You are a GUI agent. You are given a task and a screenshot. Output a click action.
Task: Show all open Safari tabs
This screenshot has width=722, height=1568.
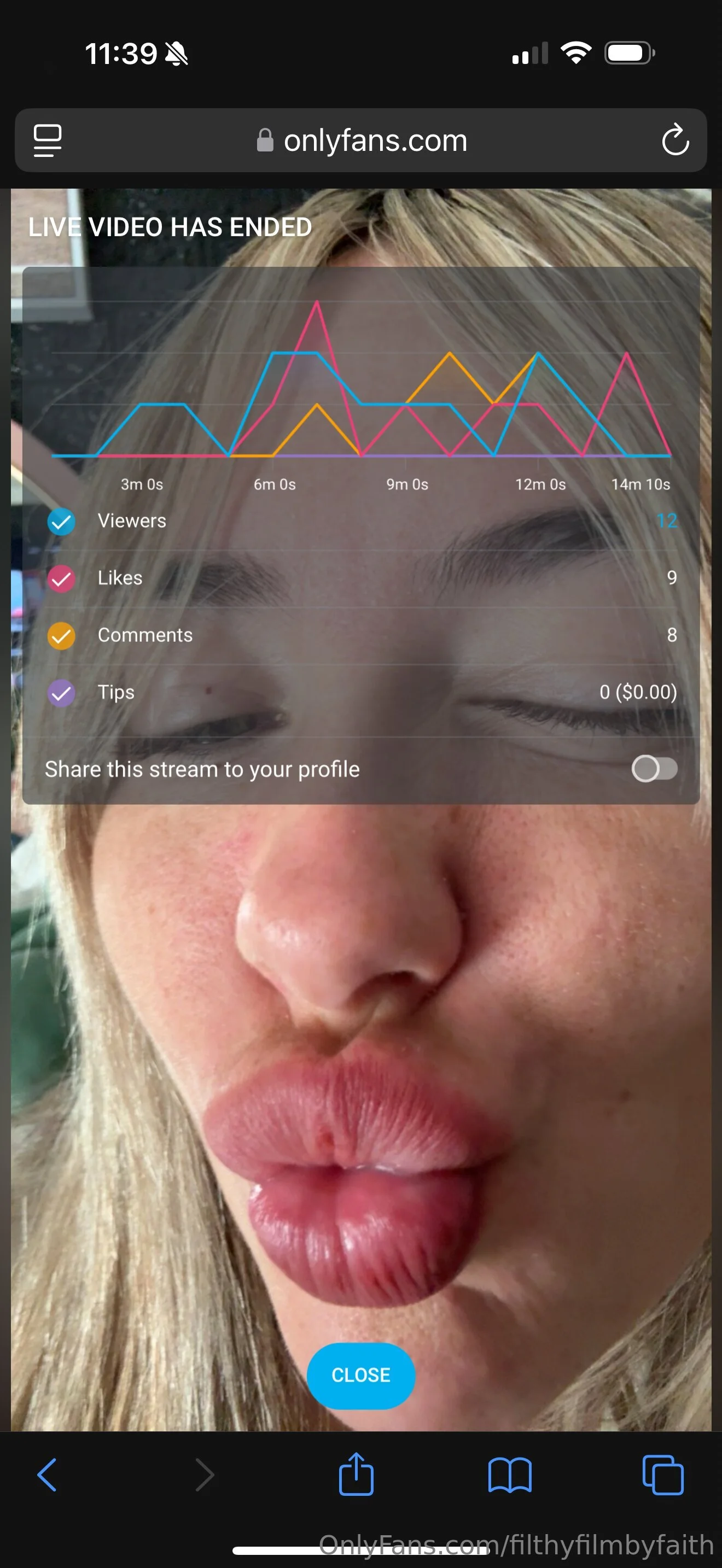point(663,1475)
